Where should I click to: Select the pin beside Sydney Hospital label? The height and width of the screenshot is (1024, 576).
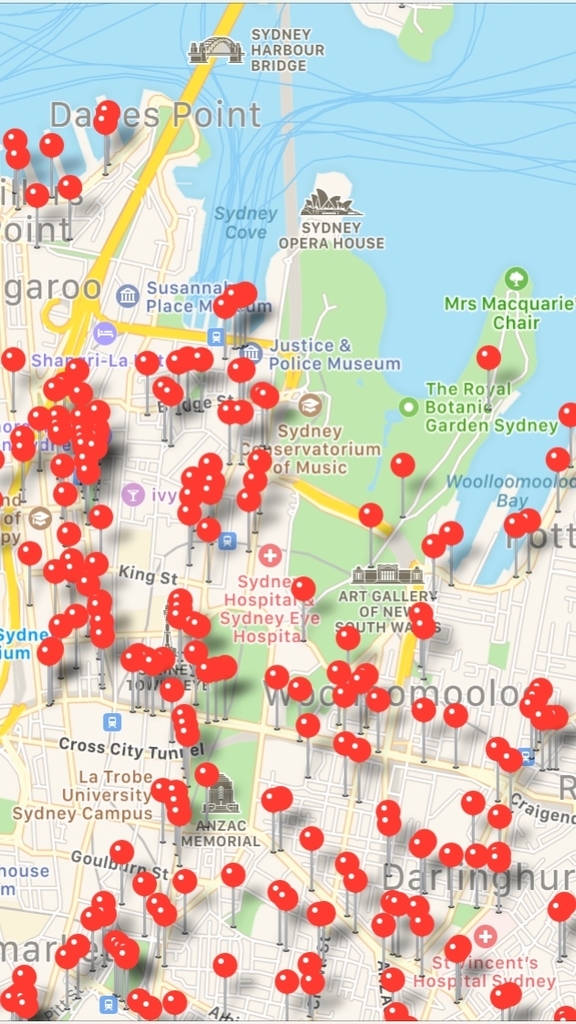point(303,588)
